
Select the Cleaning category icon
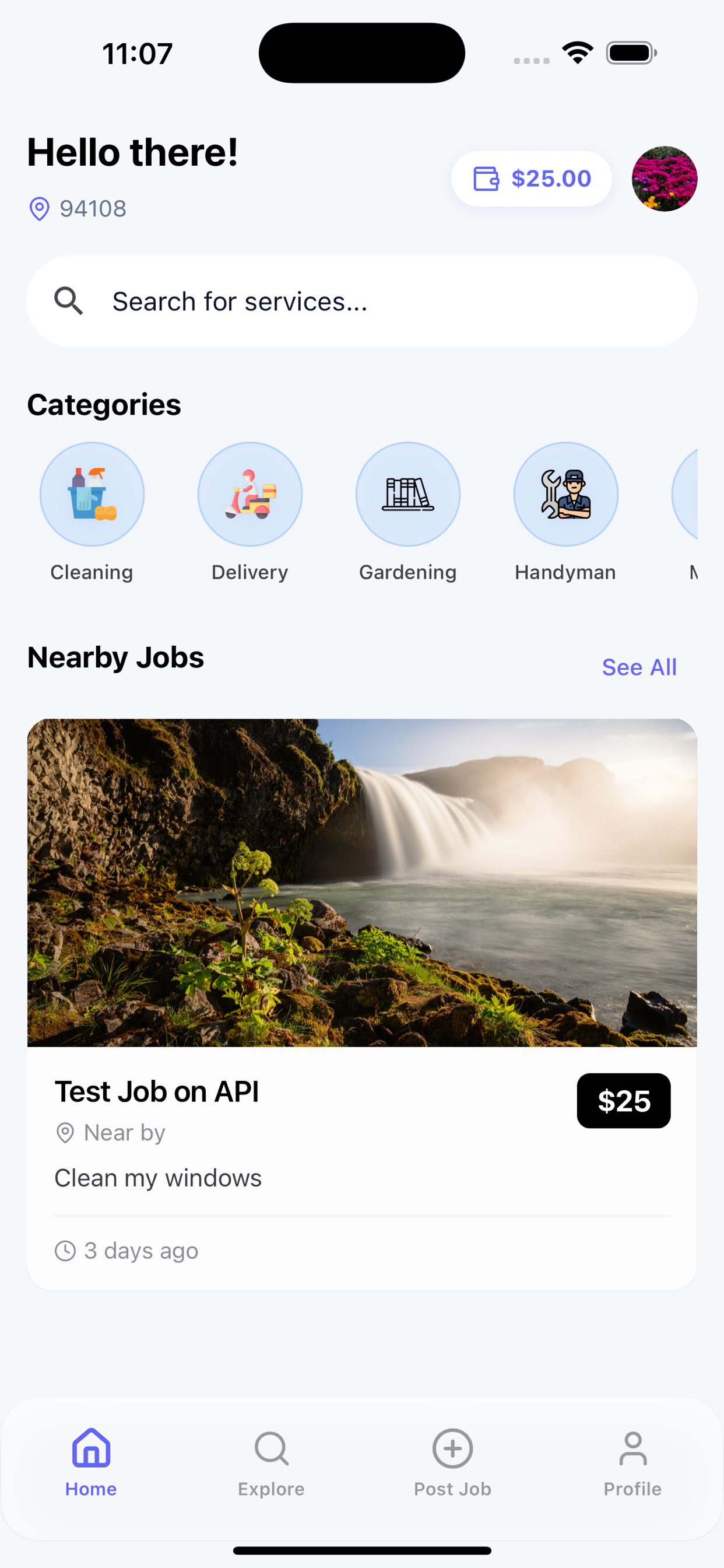click(x=92, y=494)
